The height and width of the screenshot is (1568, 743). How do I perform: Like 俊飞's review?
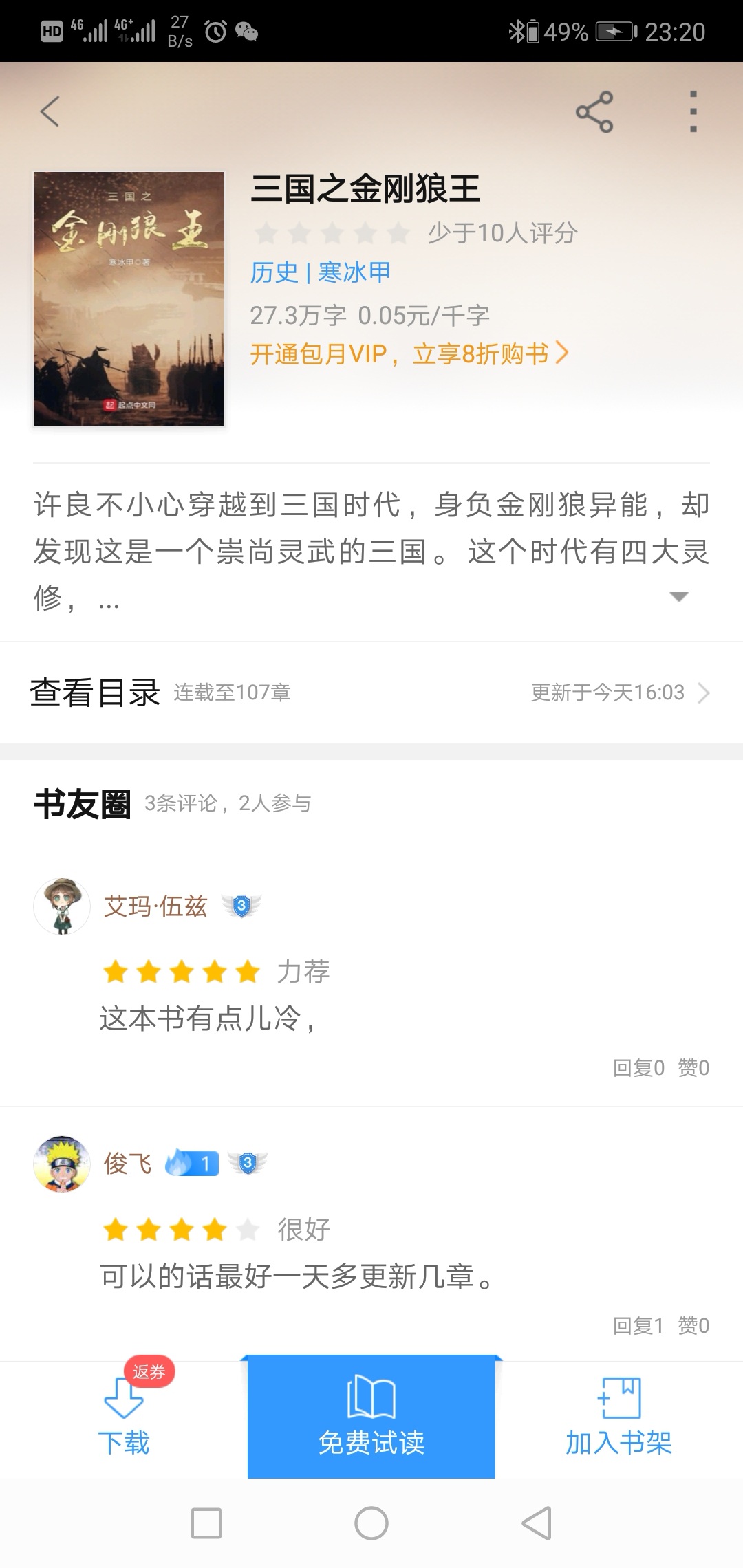click(x=693, y=1326)
